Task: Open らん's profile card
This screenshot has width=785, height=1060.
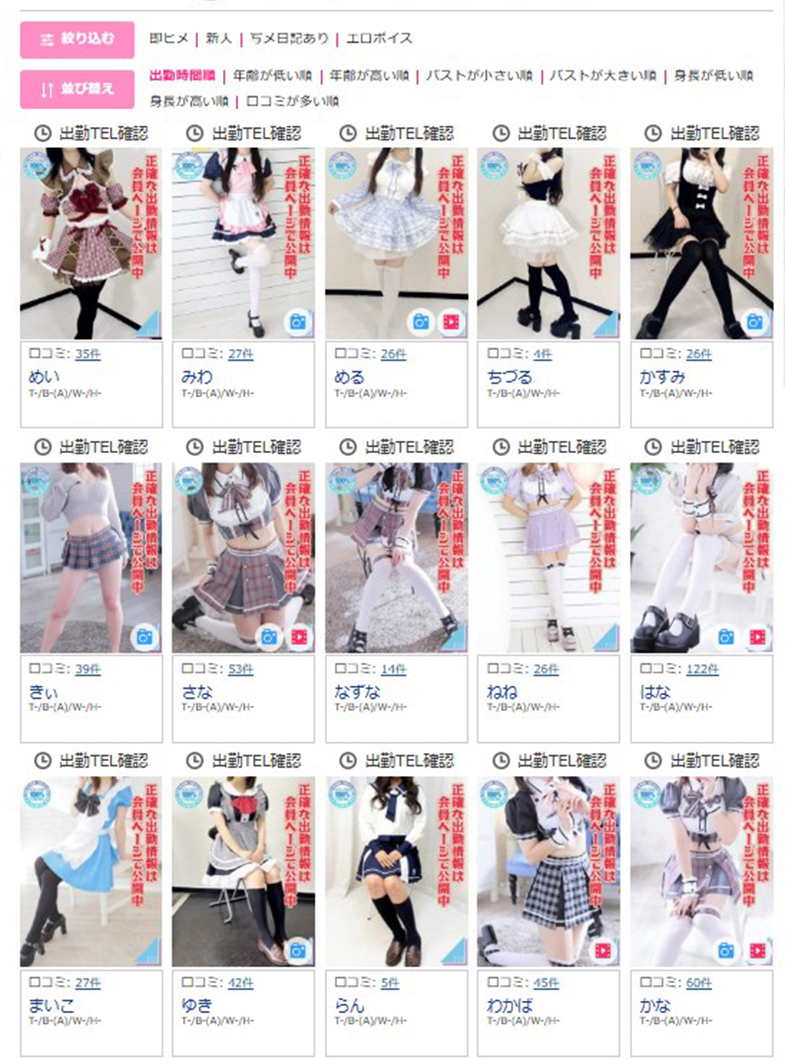Action: (x=349, y=1005)
